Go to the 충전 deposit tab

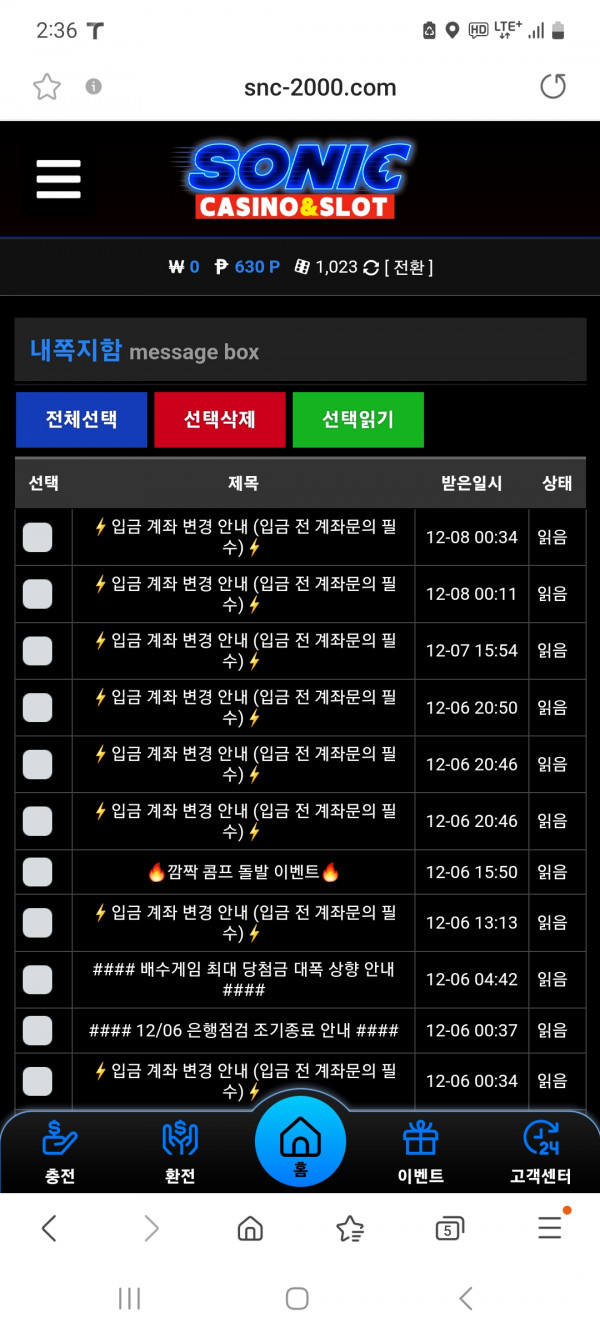pyautogui.click(x=59, y=1152)
